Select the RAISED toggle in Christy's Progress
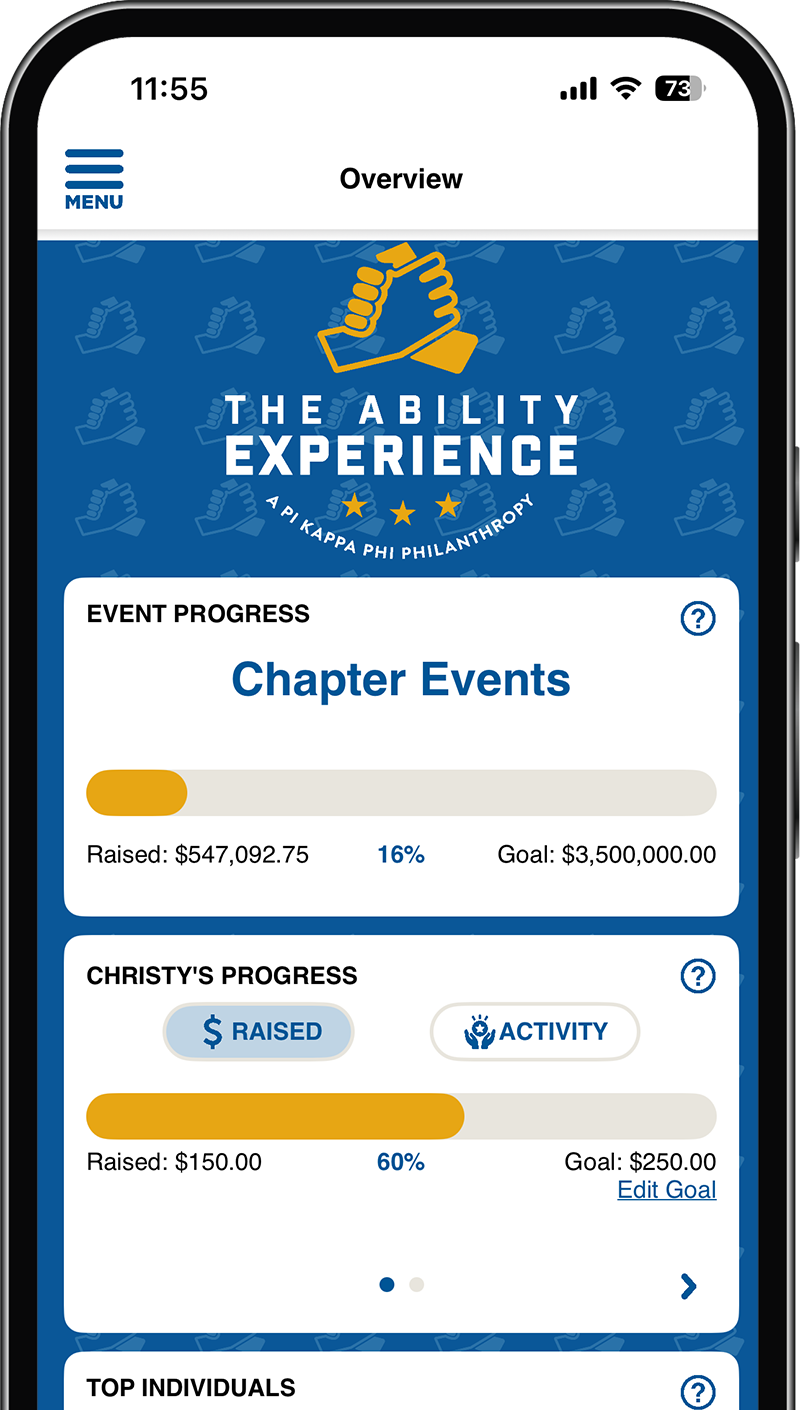Image resolution: width=800 pixels, height=1410 pixels. pos(258,1031)
